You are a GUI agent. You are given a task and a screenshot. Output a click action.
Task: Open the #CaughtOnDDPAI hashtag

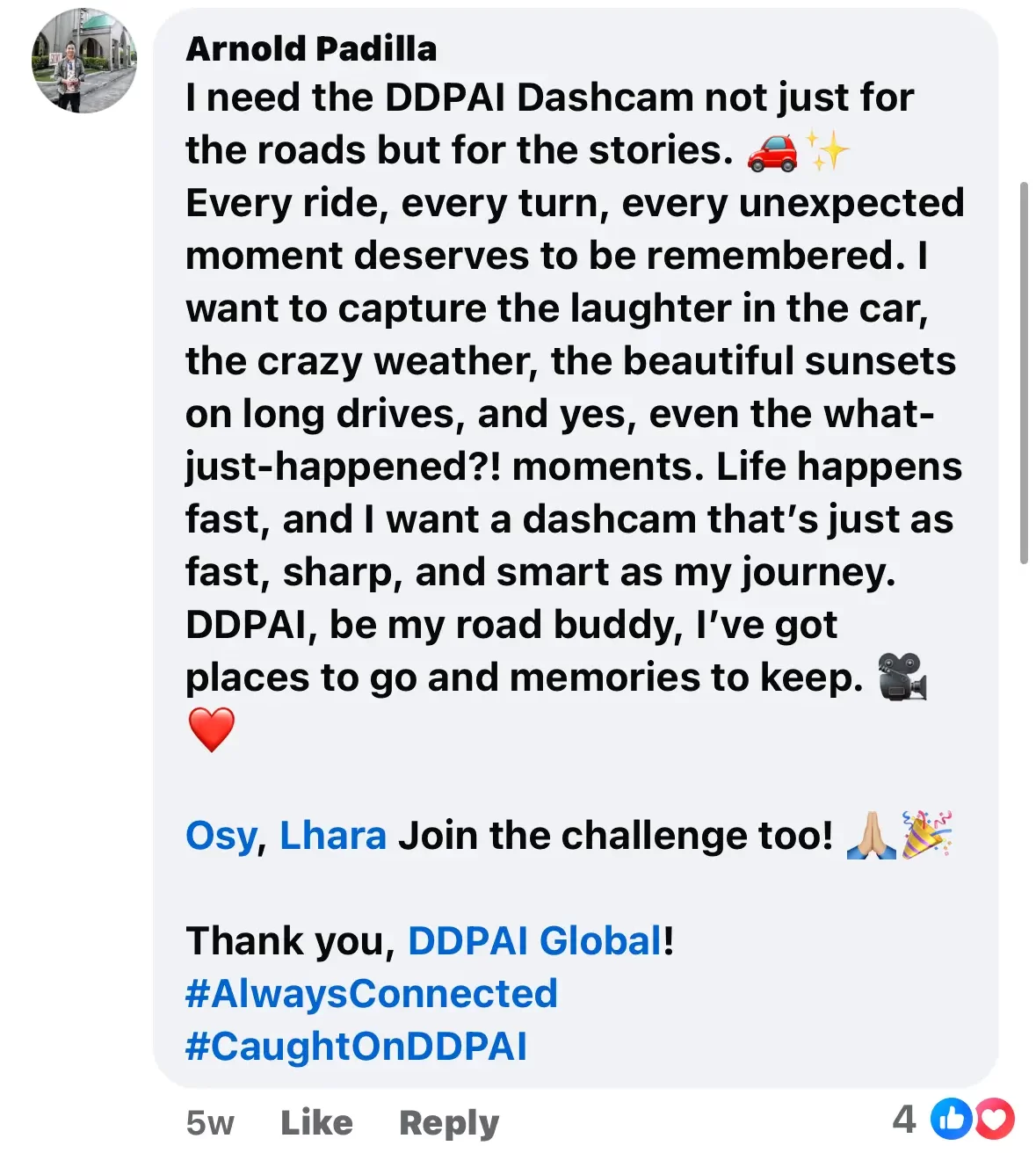[x=356, y=1047]
